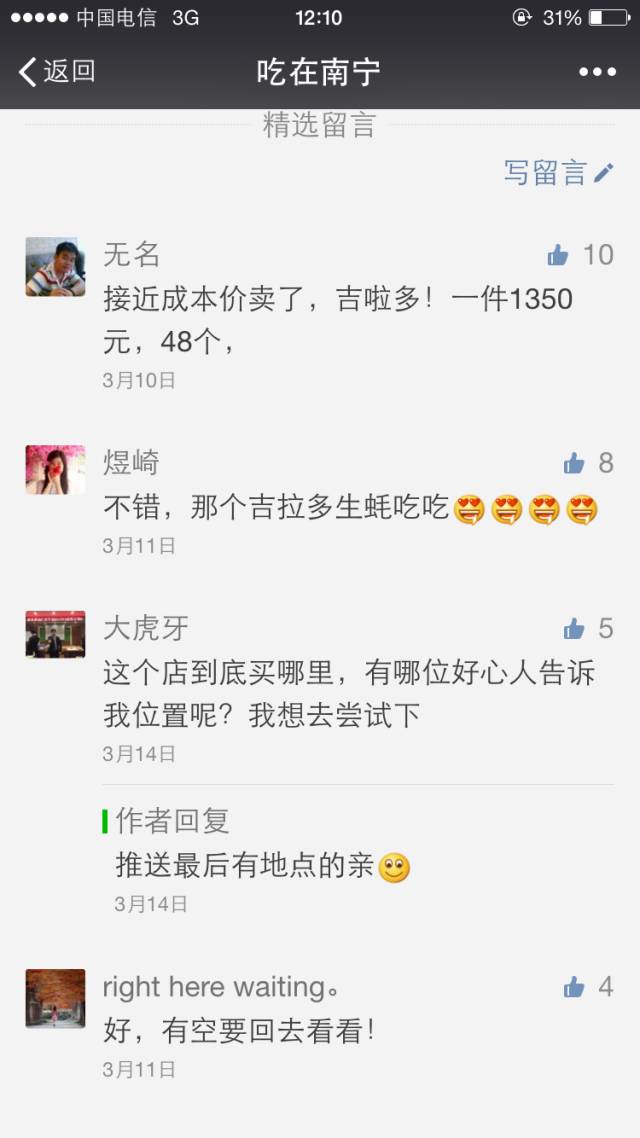
Task: Go back with the 返回 button
Action: 57,71
